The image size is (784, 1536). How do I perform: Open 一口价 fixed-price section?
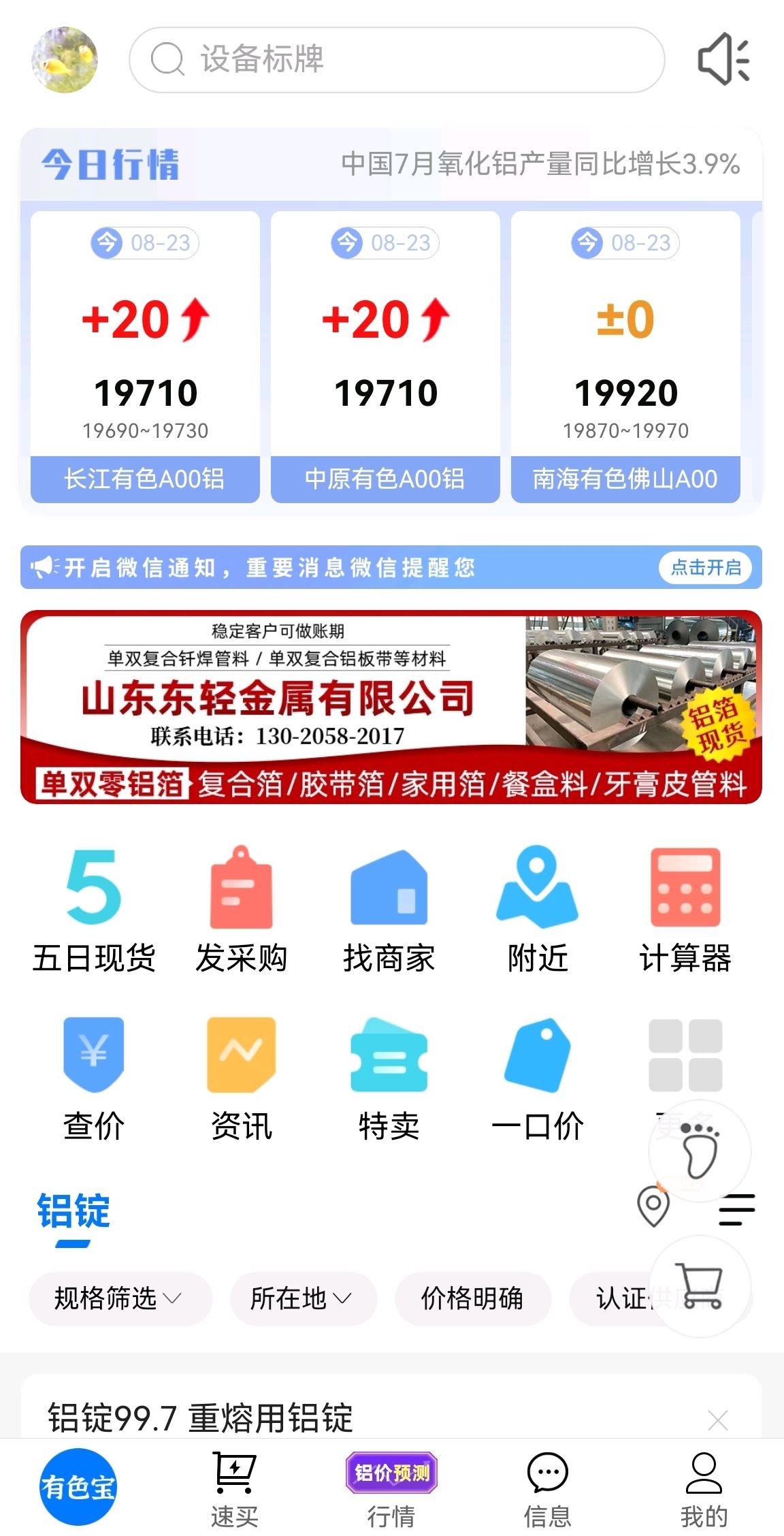(538, 1079)
